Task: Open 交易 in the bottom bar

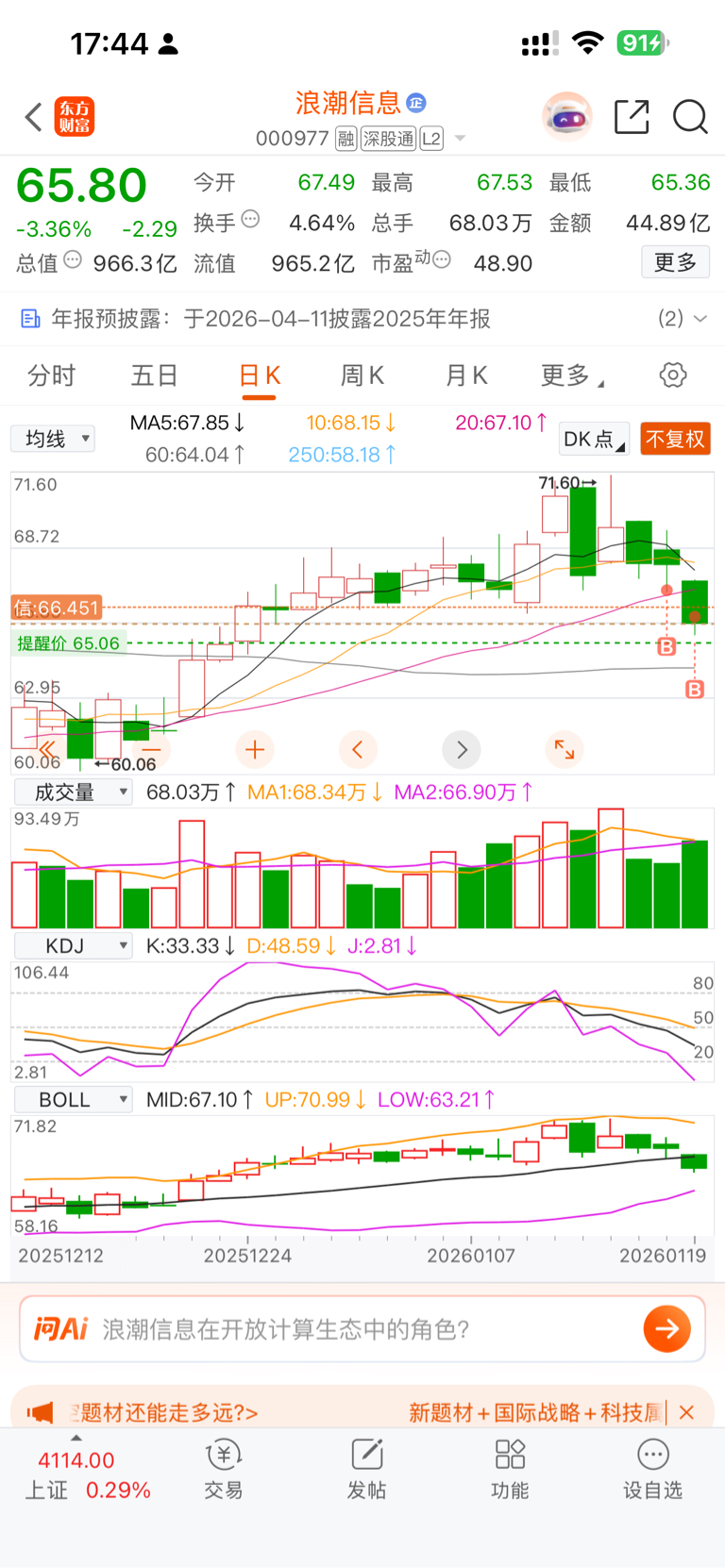Action: tap(224, 1470)
